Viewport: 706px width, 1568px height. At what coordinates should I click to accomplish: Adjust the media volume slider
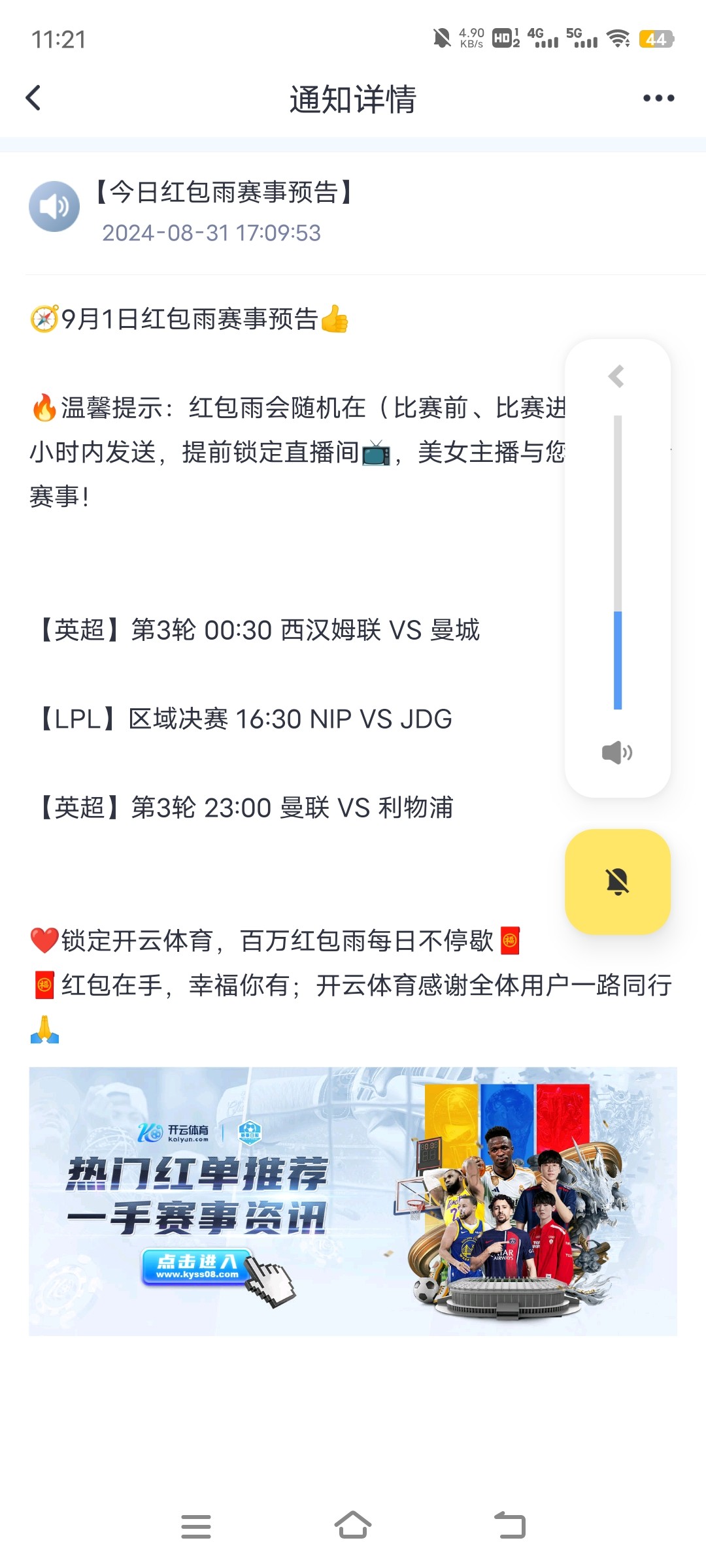click(x=618, y=562)
